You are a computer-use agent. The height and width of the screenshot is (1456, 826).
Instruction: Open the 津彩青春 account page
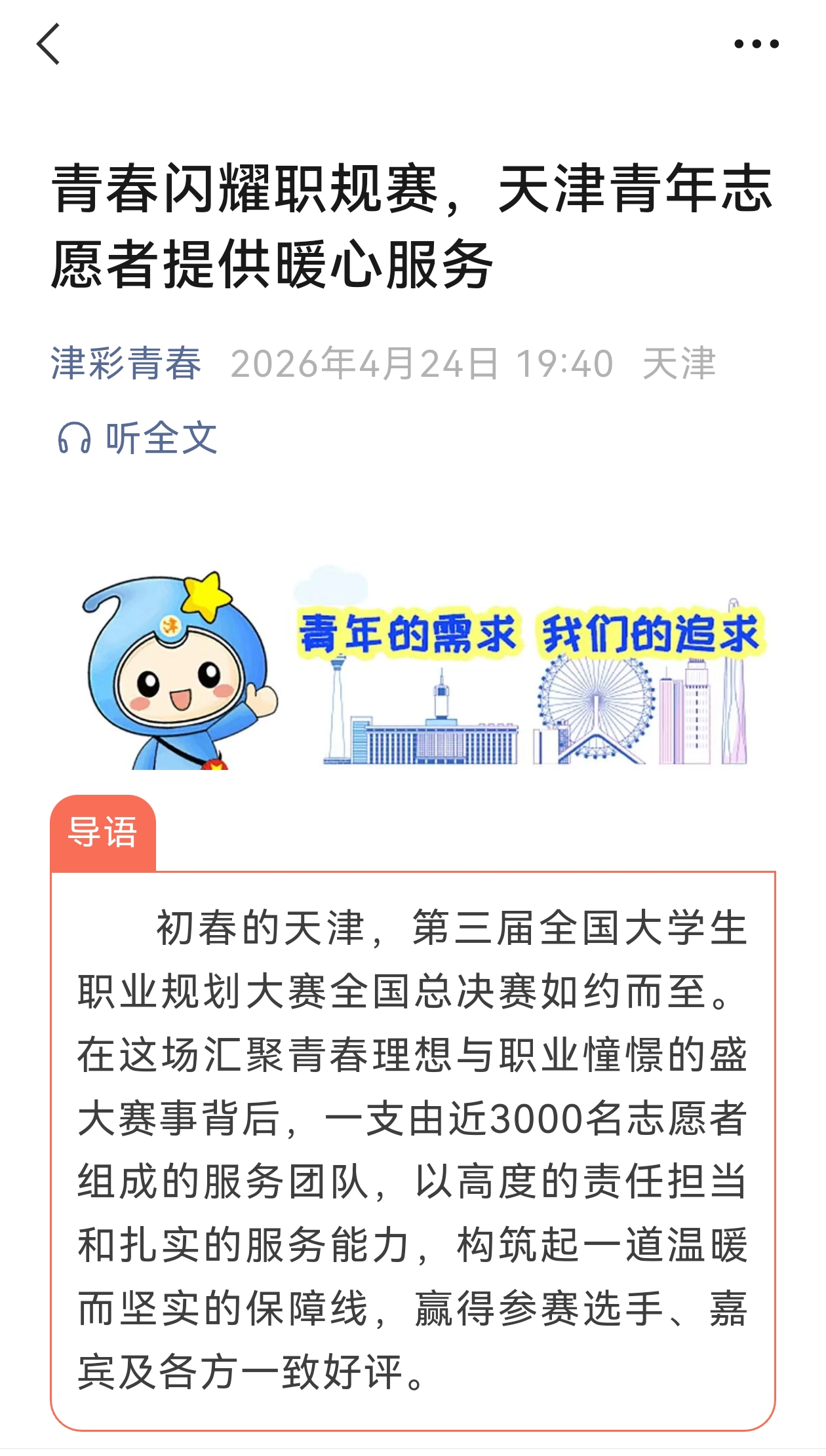(126, 364)
